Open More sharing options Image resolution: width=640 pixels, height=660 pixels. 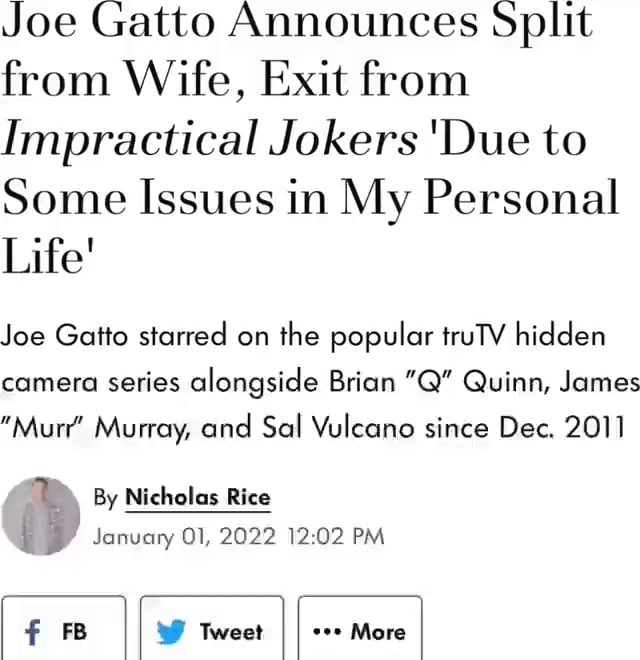click(x=359, y=630)
